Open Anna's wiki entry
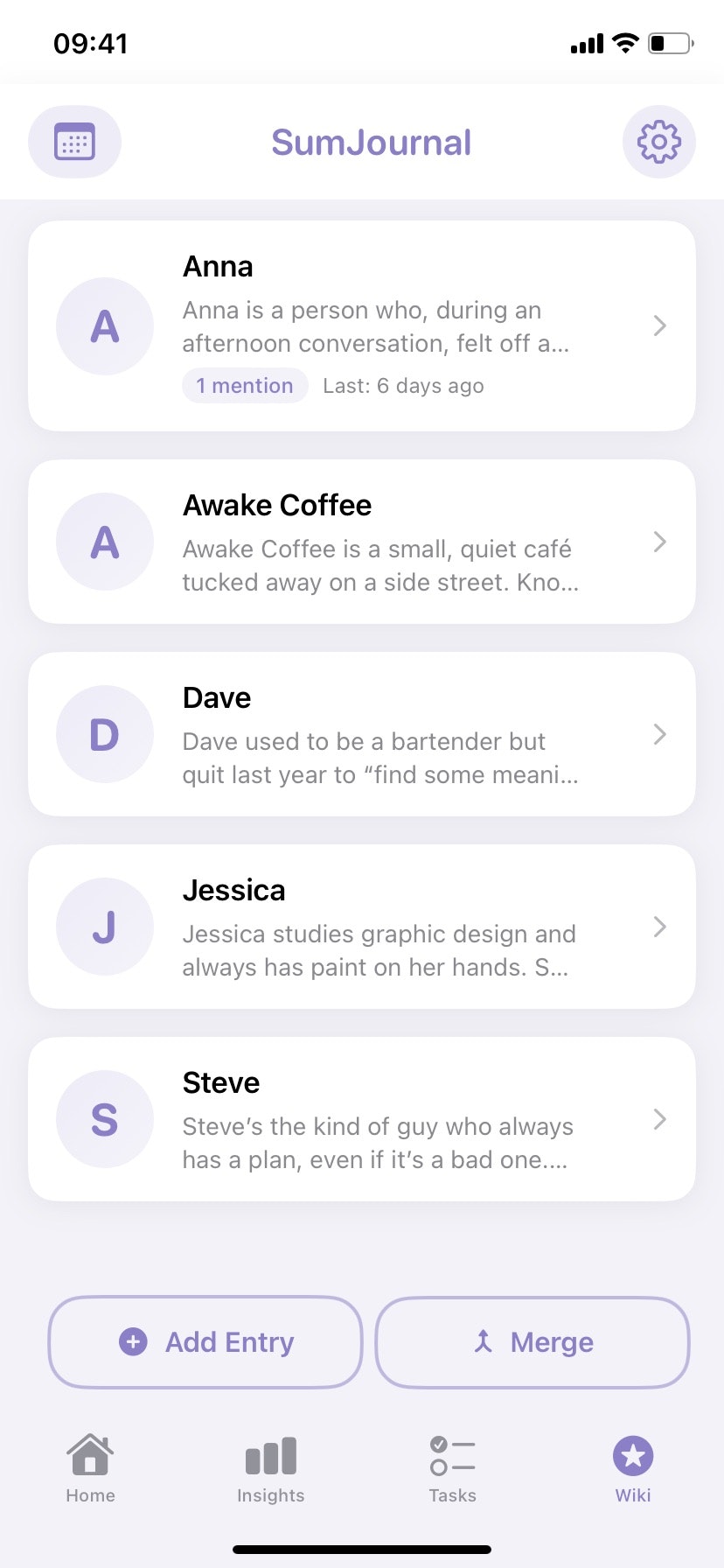The width and height of the screenshot is (724, 1568). click(x=362, y=325)
